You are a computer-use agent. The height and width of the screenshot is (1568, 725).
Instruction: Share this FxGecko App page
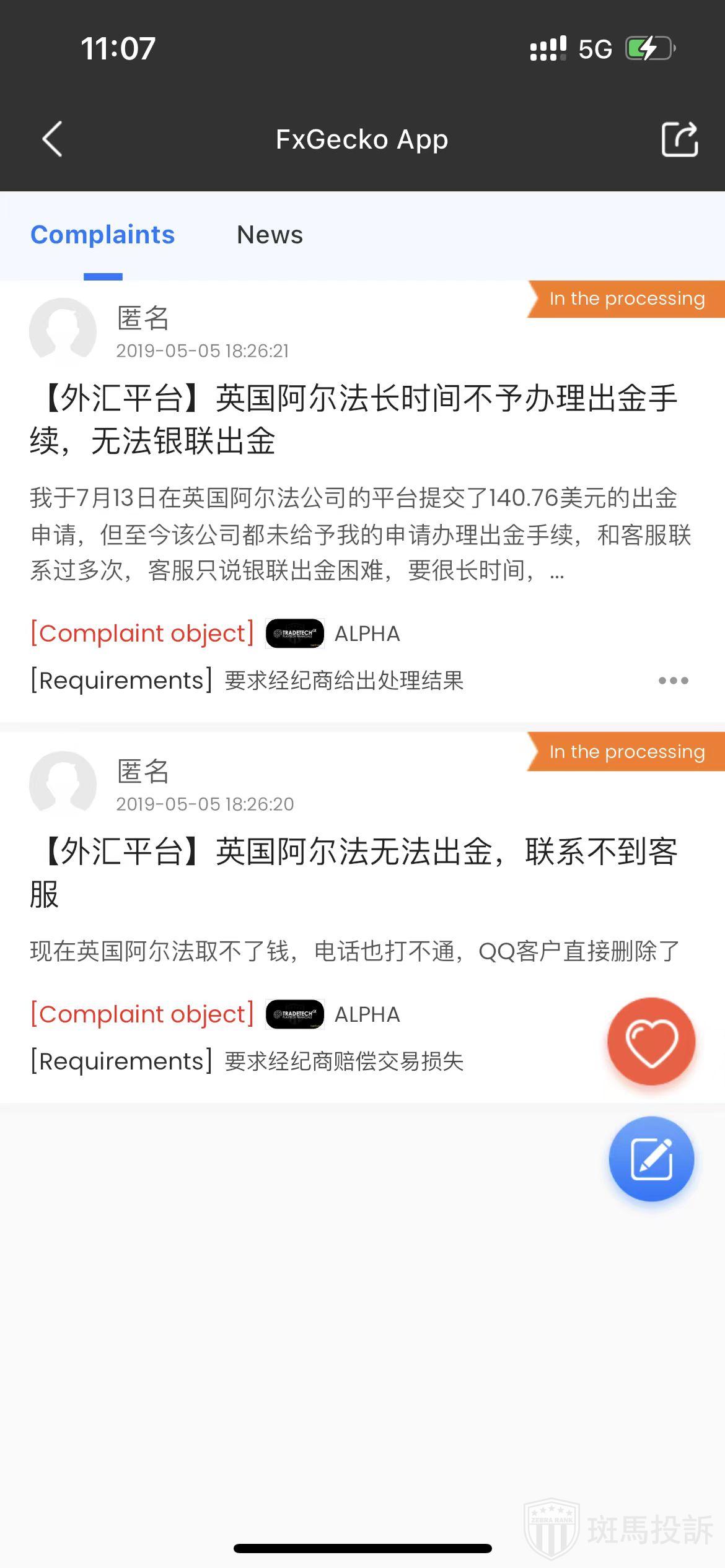[679, 139]
